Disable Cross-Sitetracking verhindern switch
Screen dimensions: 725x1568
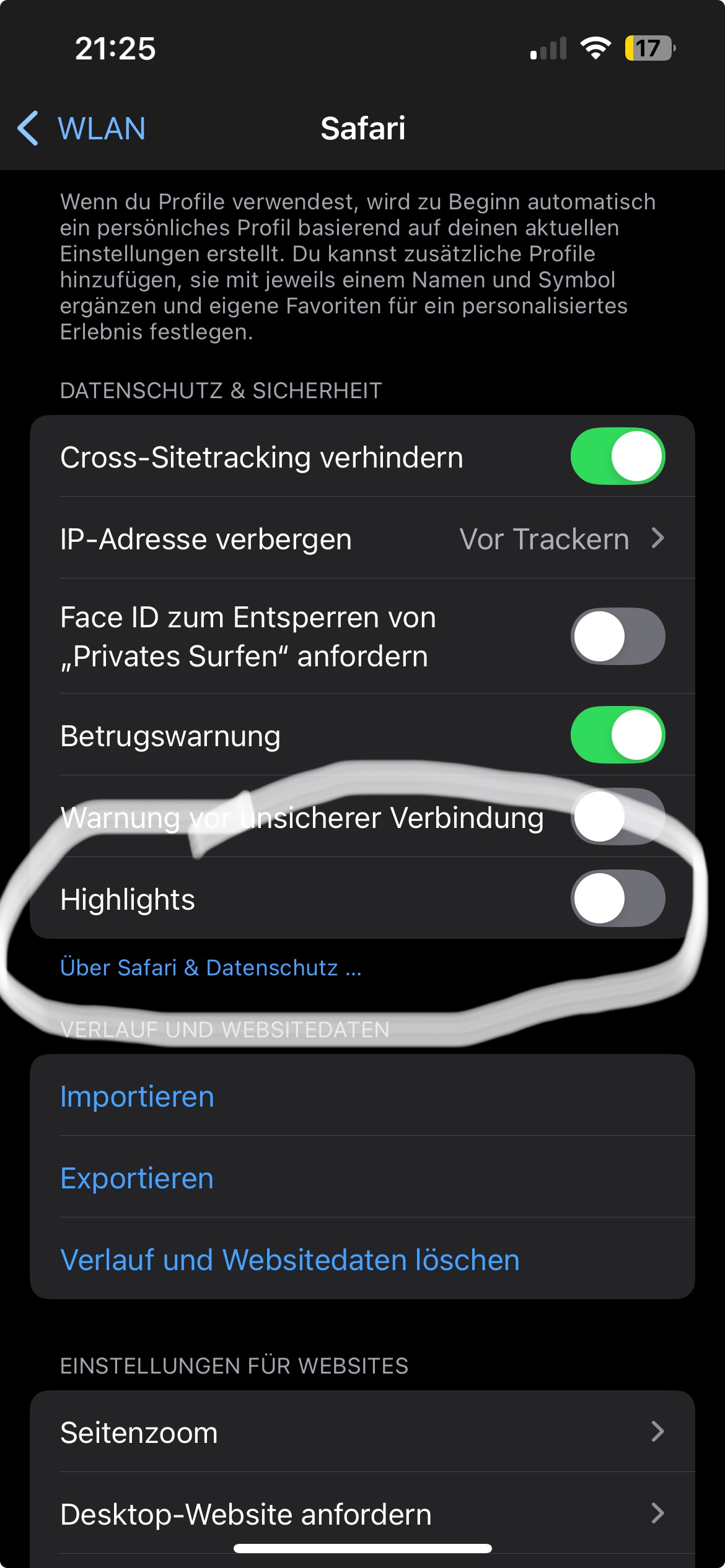tap(617, 456)
